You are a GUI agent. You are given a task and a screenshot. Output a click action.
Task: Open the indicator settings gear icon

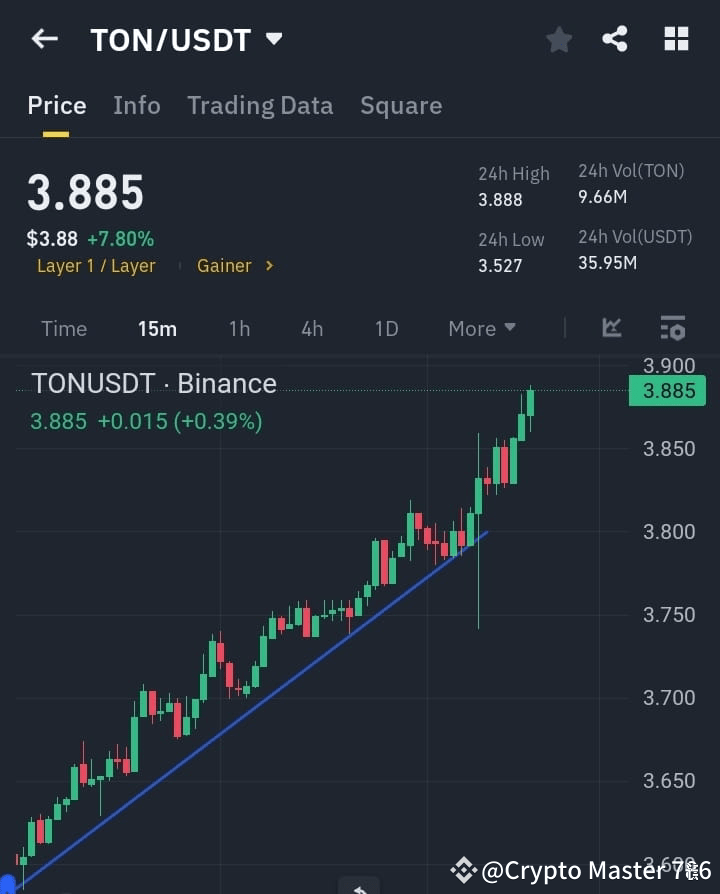pyautogui.click(x=672, y=328)
